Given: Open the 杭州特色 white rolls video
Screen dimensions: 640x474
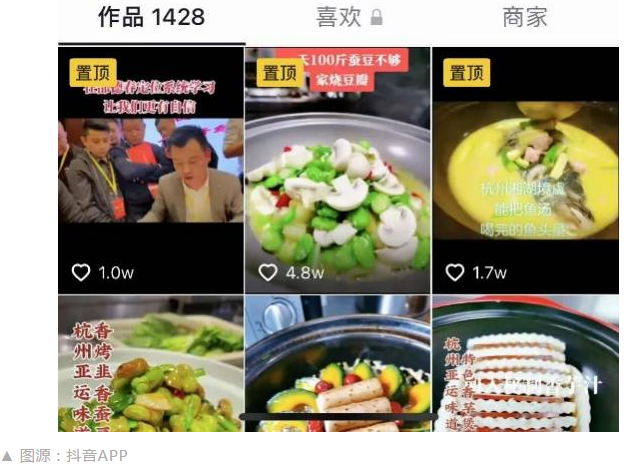Looking at the screenshot, I should [525, 365].
